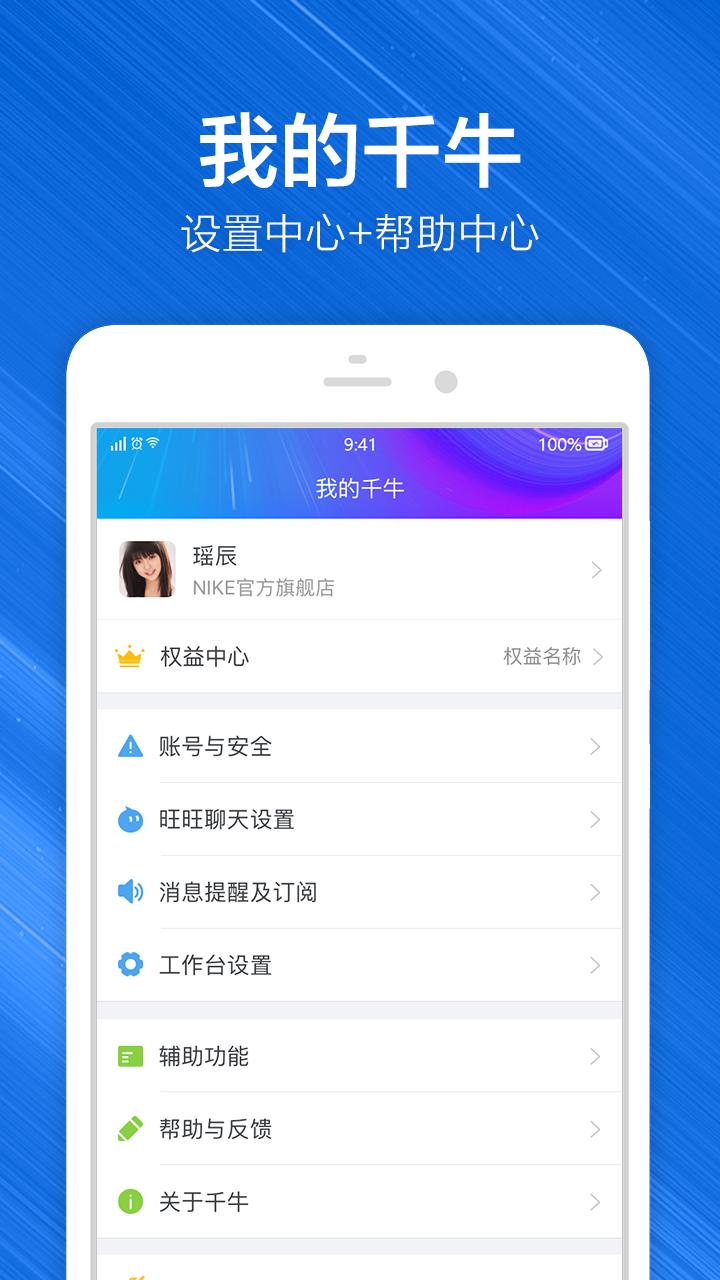Tap the profile avatar photo of 瑶辰
720x1280 pixels.
pyautogui.click(x=144, y=568)
